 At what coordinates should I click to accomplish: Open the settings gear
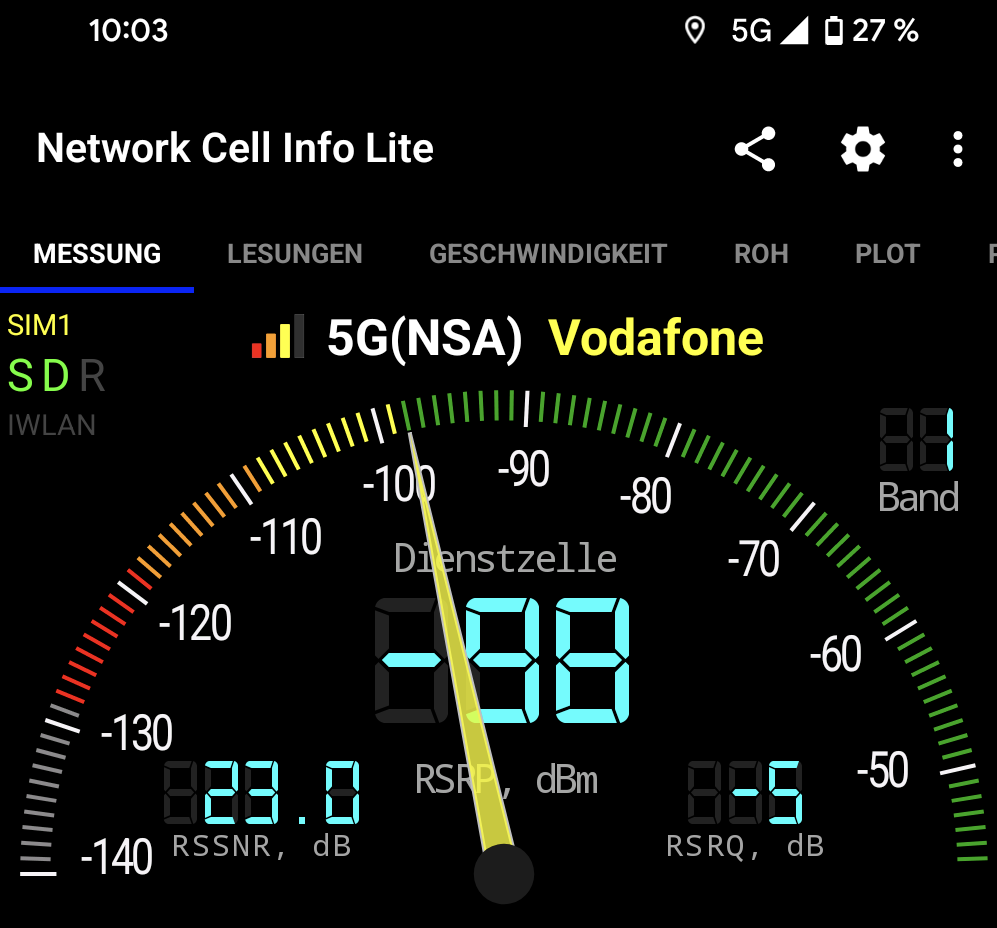pyautogui.click(x=862, y=150)
